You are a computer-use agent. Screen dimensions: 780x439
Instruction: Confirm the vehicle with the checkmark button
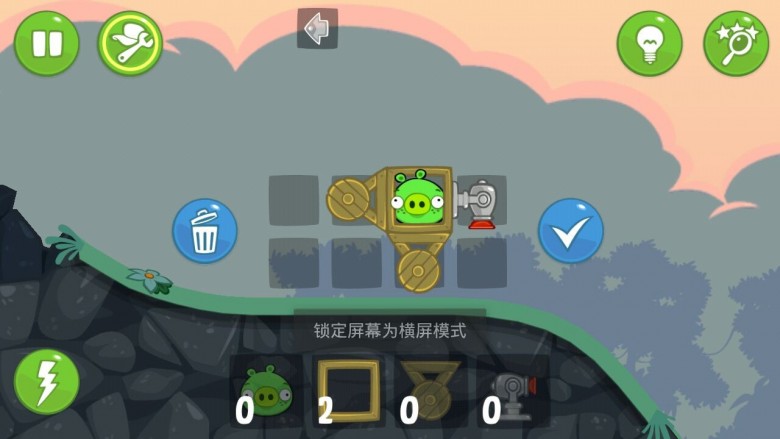571,231
